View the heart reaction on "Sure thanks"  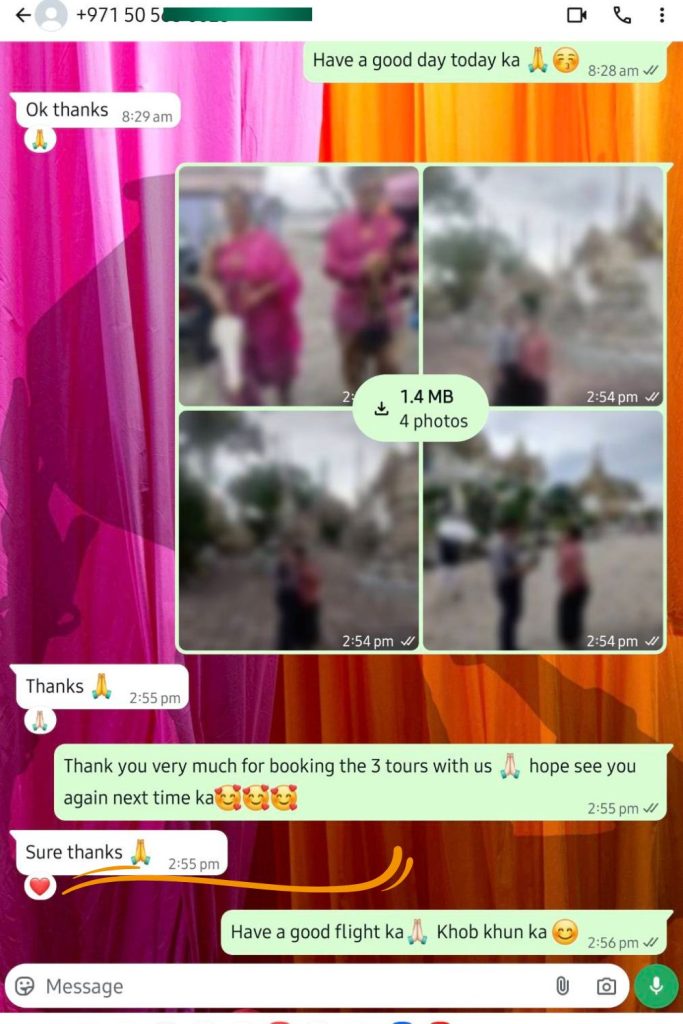pyautogui.click(x=40, y=885)
